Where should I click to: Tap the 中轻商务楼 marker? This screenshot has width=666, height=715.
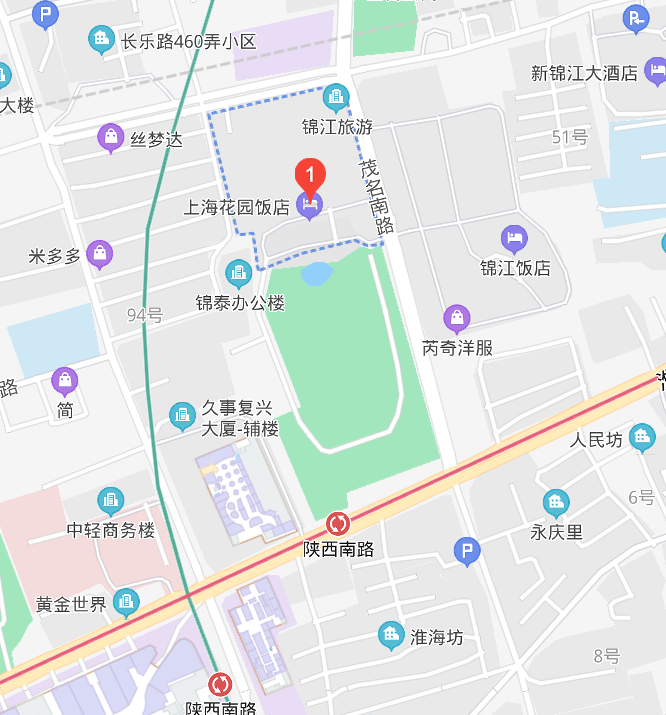coord(110,501)
